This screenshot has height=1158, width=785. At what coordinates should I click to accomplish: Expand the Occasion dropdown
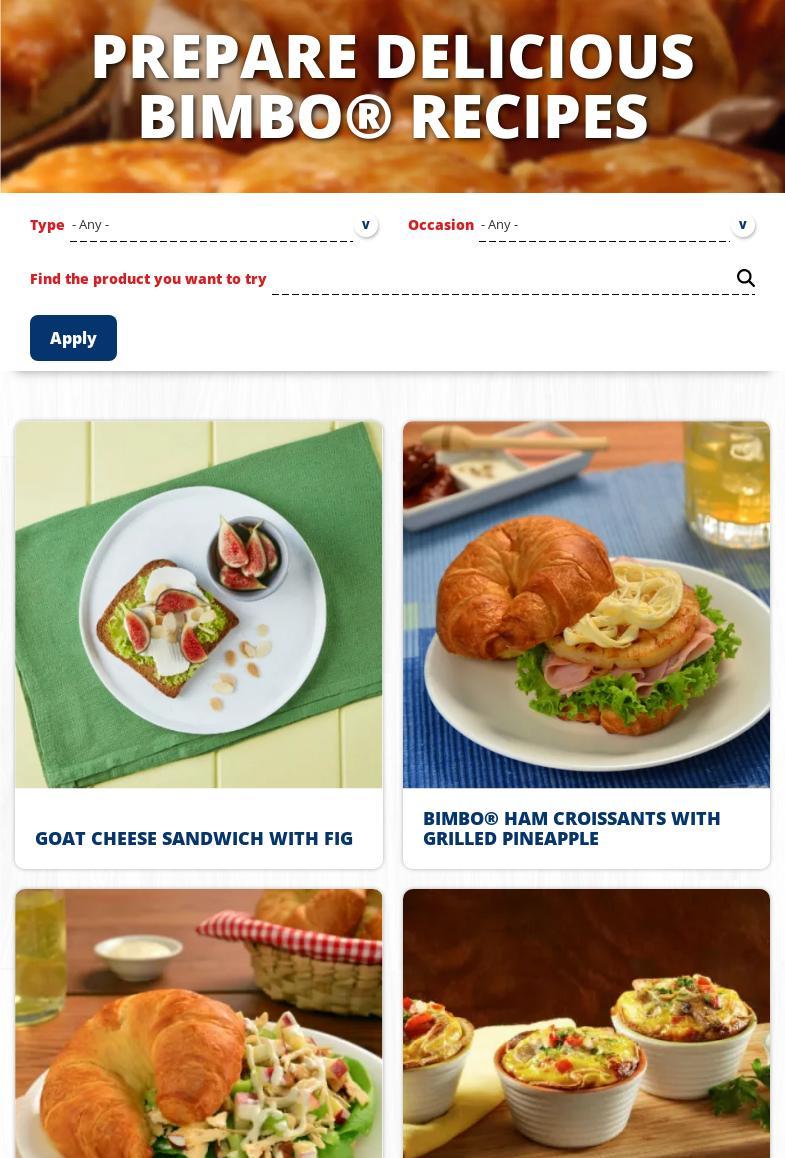[605, 225]
